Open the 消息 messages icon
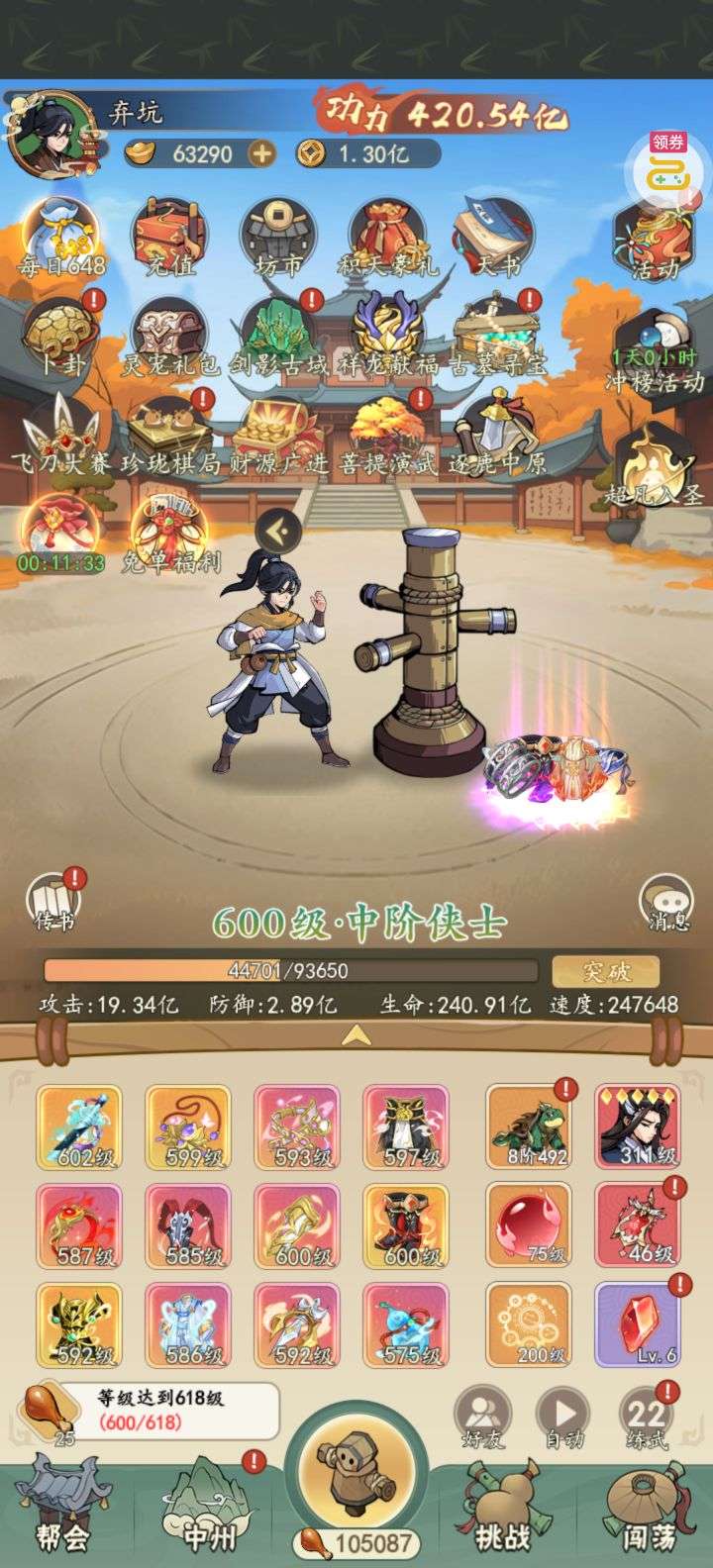This screenshot has width=713, height=1568. coord(667,903)
